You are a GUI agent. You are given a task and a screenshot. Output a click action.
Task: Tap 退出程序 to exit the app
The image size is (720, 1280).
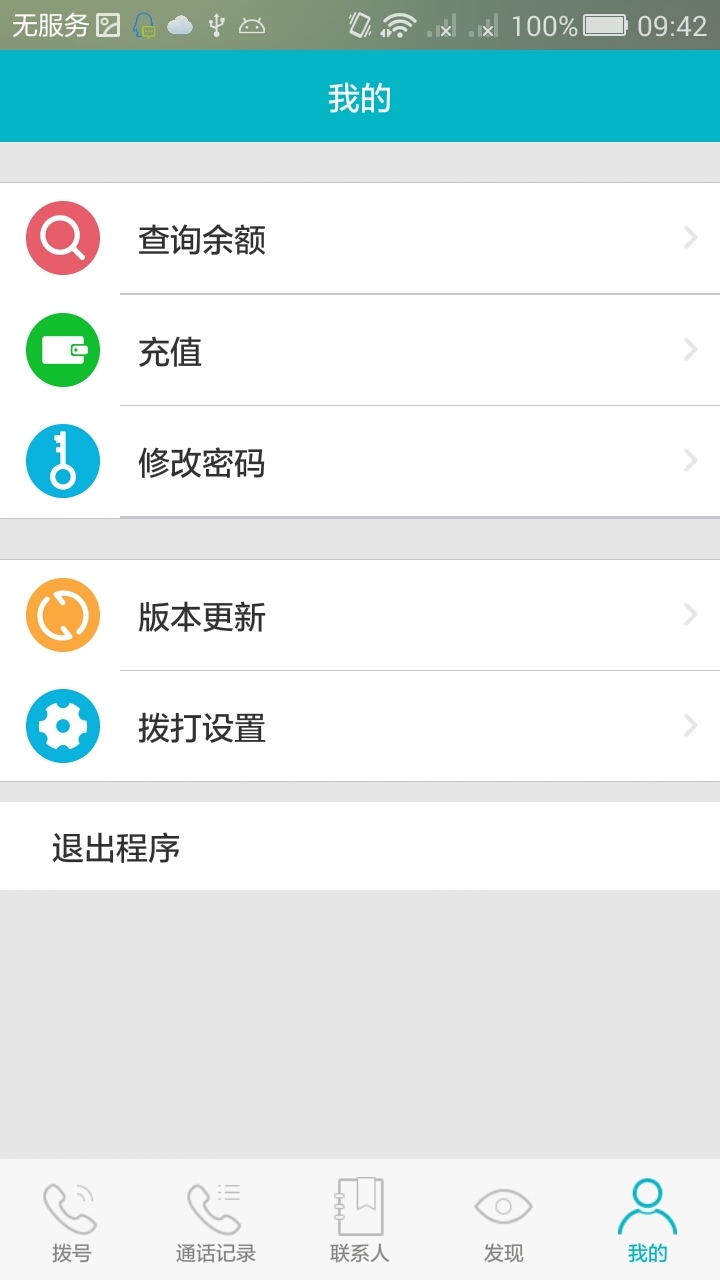point(117,846)
